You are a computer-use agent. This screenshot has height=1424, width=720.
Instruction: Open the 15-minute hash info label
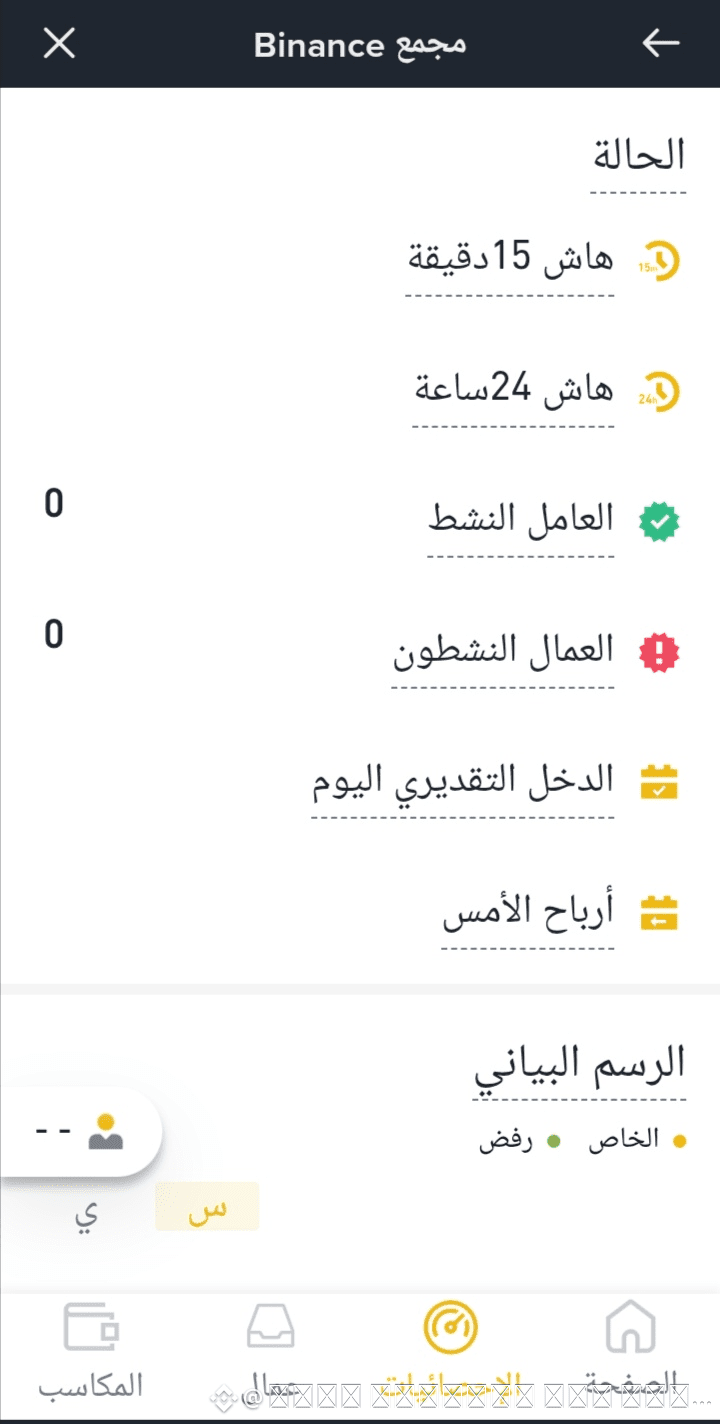click(510, 259)
